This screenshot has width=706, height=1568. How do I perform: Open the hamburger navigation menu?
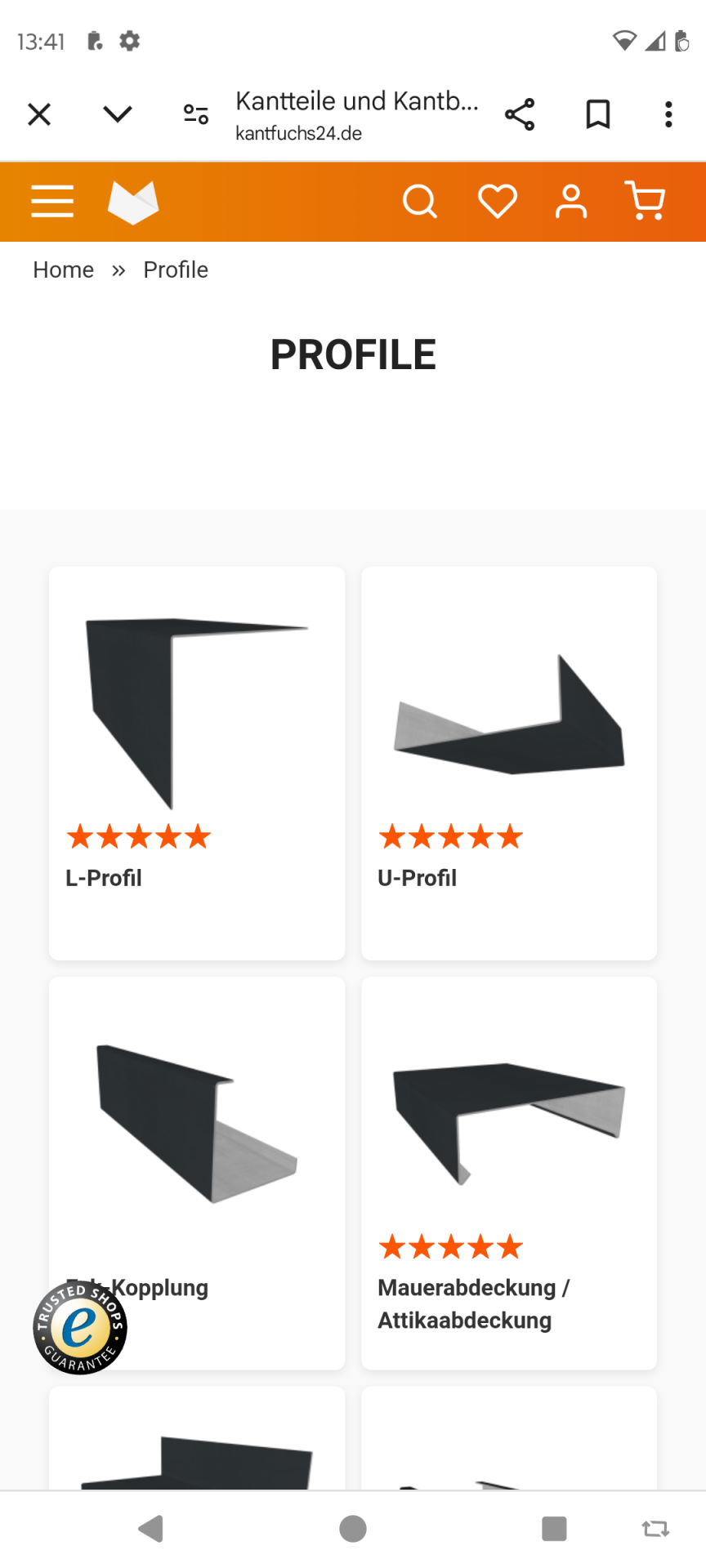[52, 202]
